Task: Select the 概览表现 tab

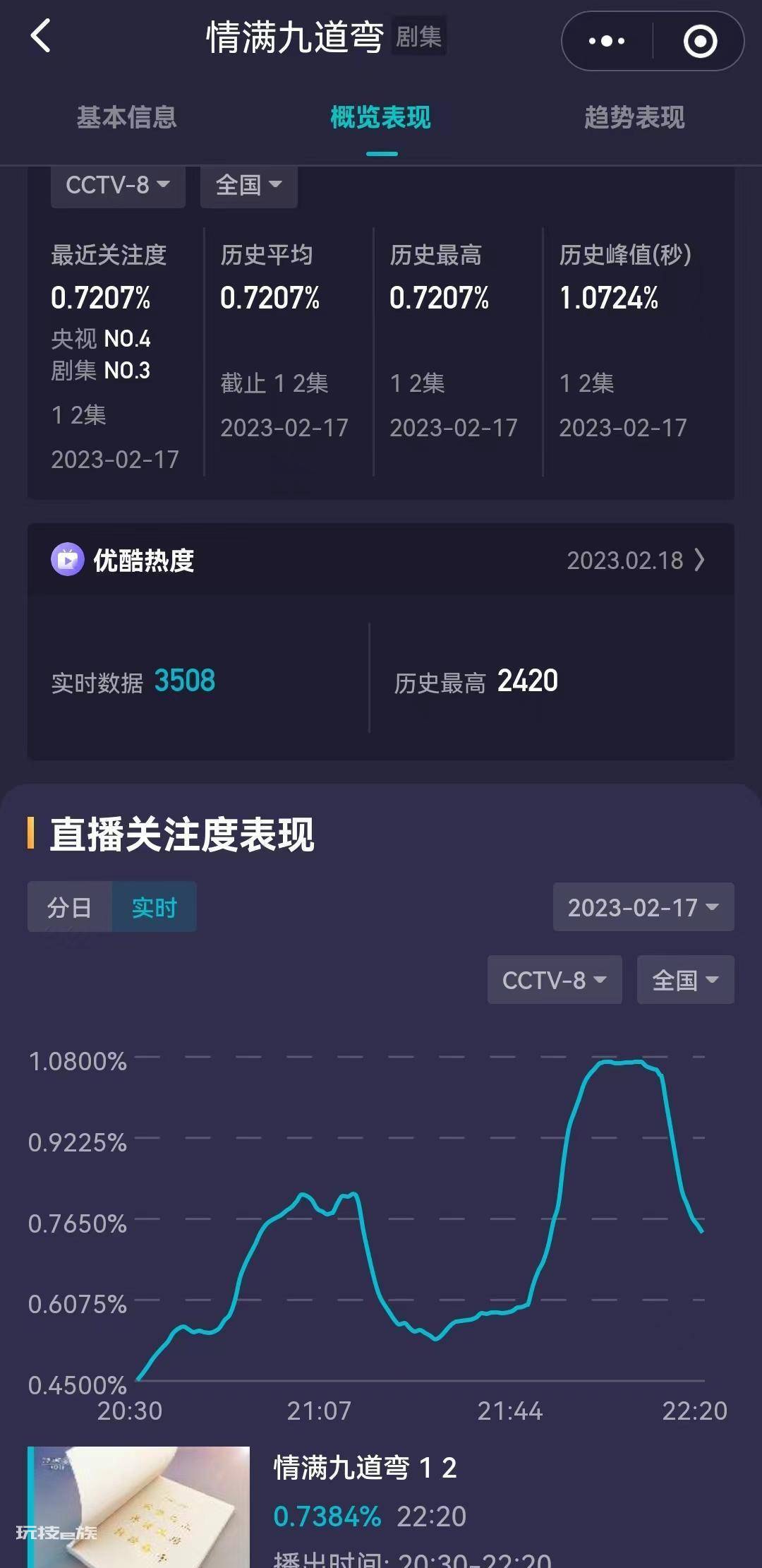Action: point(381,117)
